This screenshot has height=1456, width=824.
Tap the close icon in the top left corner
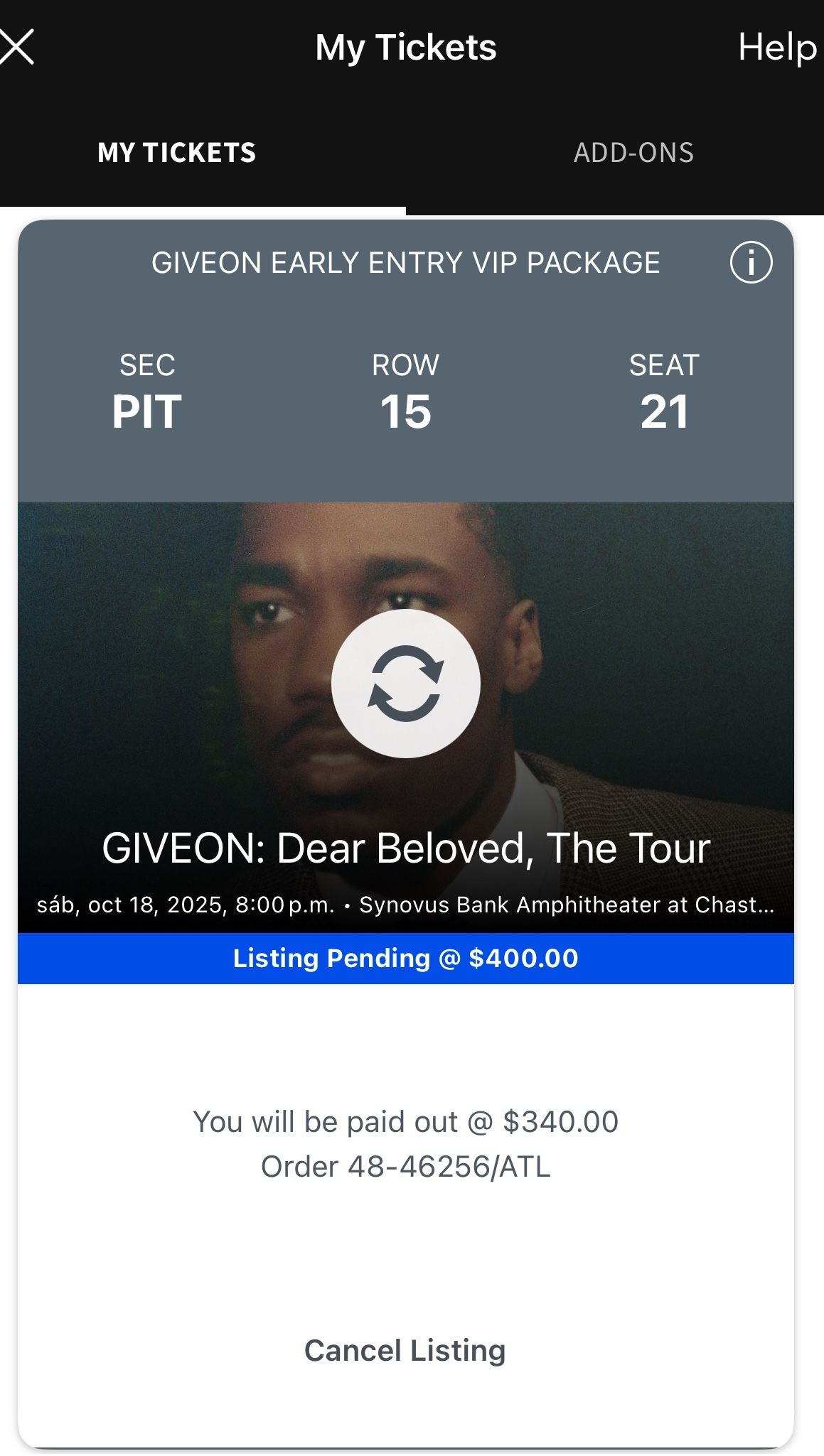[16, 47]
